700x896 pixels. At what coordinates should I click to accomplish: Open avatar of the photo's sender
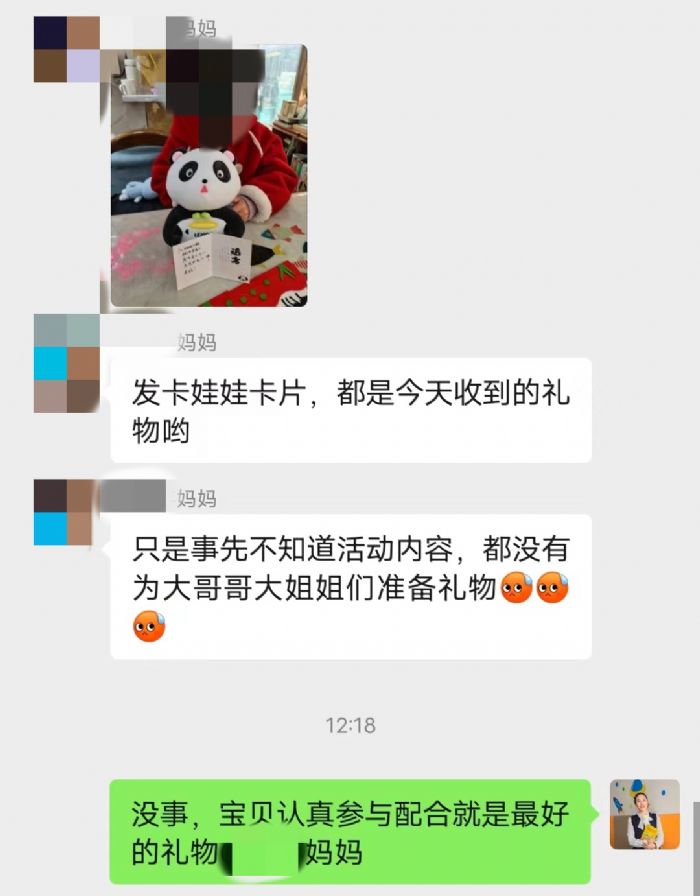click(67, 49)
